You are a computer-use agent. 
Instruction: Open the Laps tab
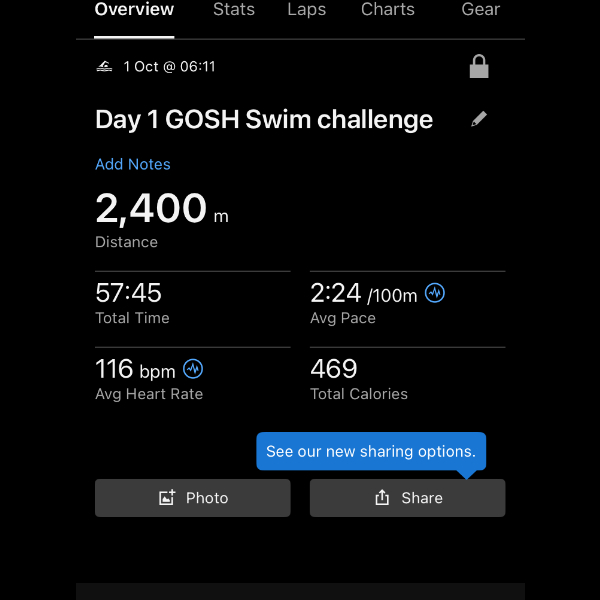[306, 10]
